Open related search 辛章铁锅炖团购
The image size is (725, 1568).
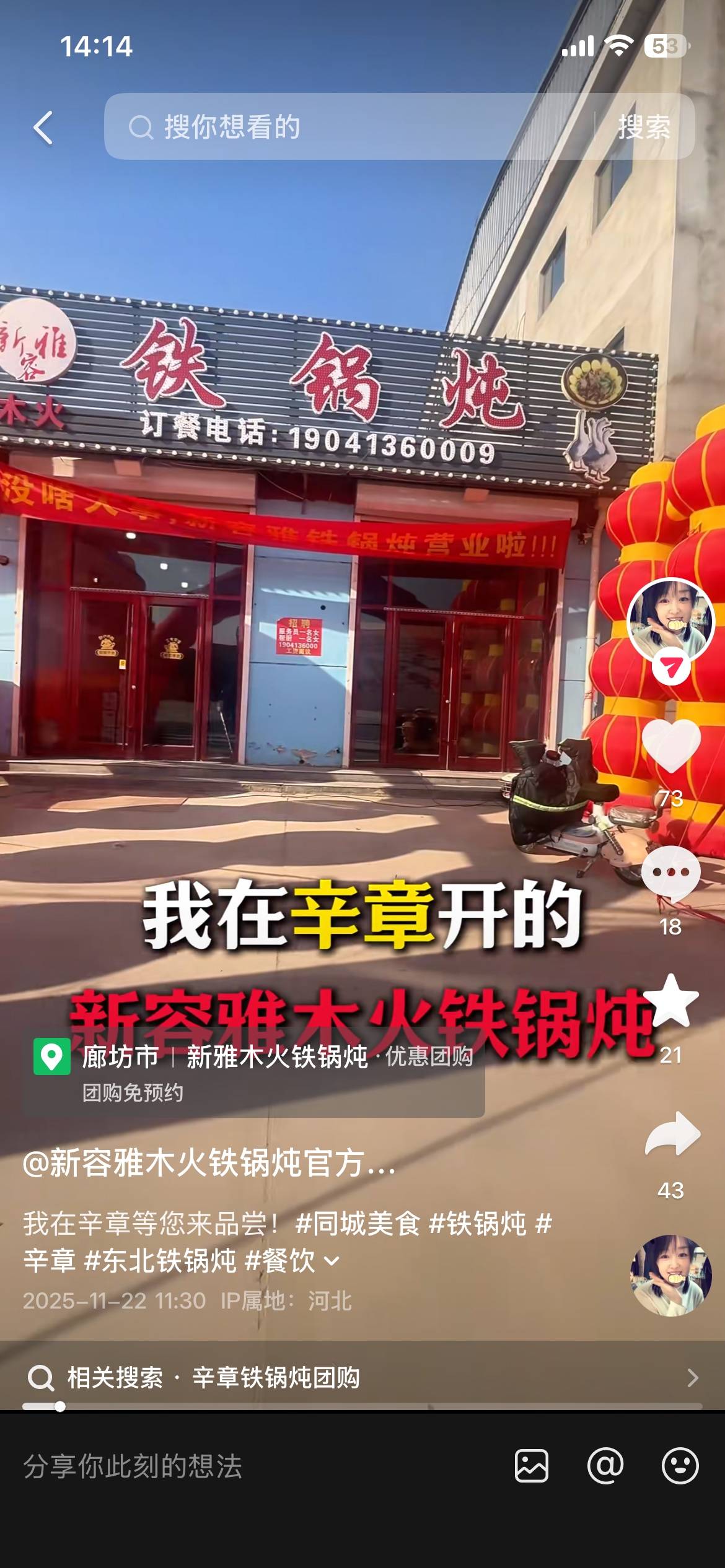(362, 1378)
